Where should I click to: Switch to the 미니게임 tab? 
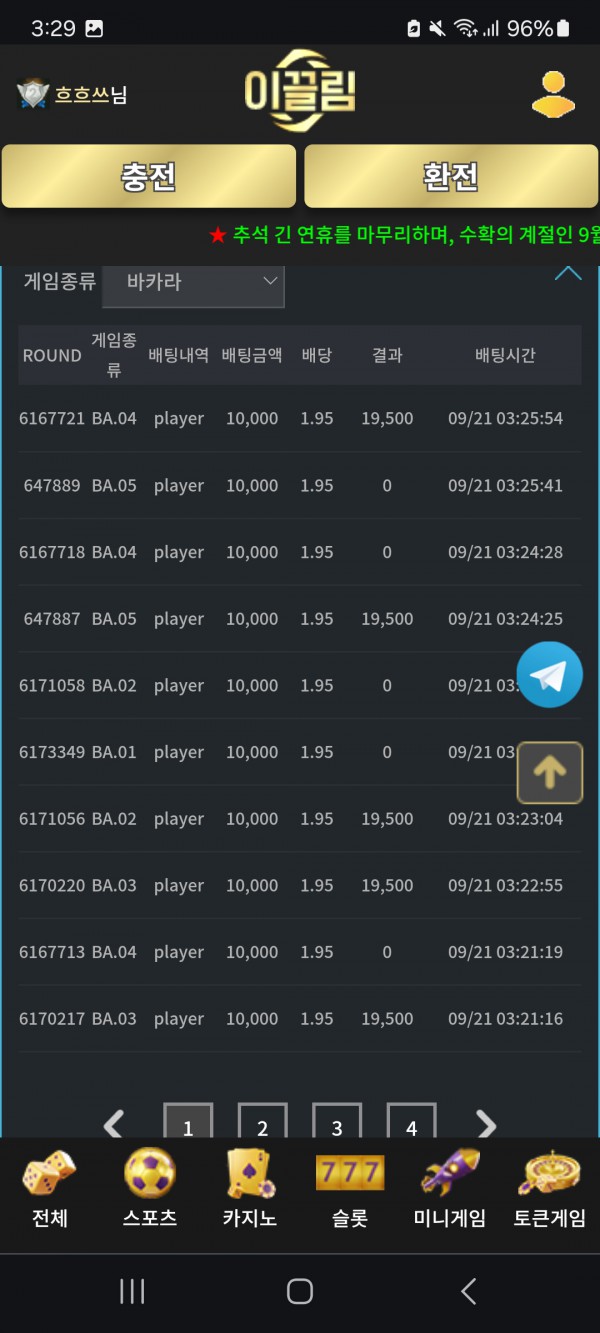[450, 1190]
